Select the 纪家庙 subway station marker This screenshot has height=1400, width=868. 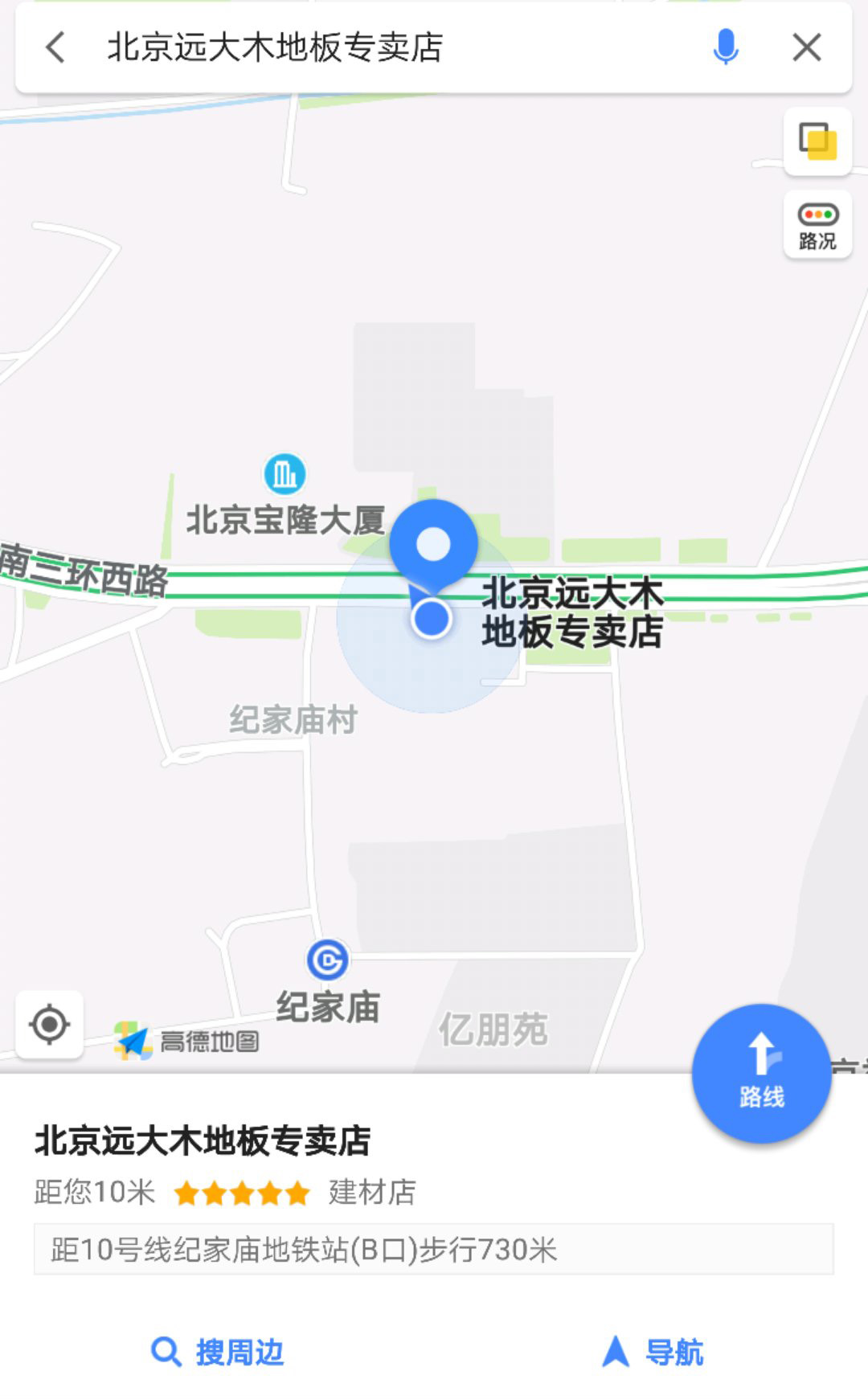[x=327, y=960]
